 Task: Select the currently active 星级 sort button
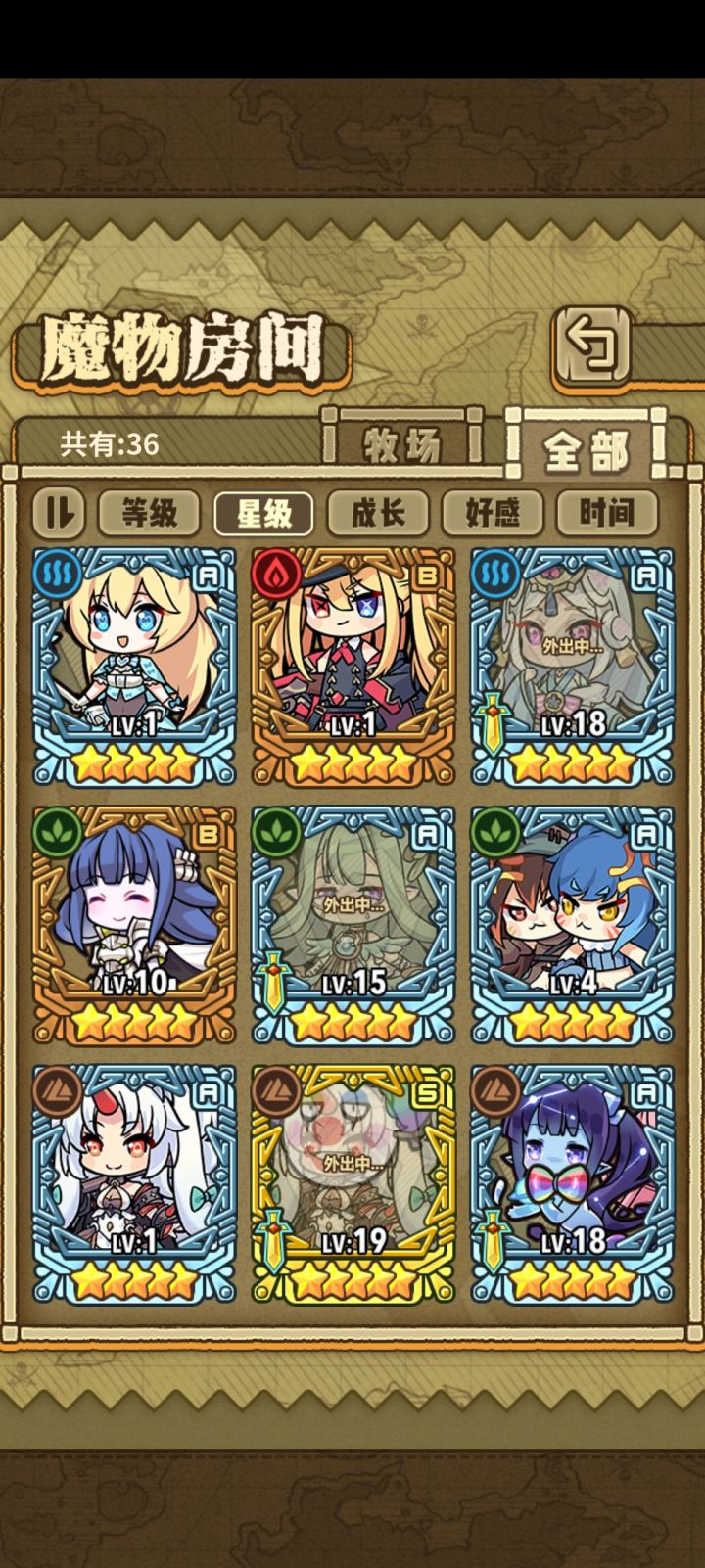tap(262, 513)
